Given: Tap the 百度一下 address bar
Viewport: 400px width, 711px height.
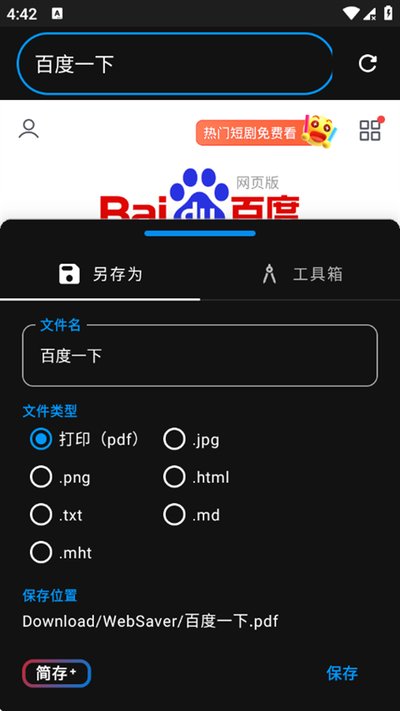Looking at the screenshot, I should pyautogui.click(x=175, y=63).
